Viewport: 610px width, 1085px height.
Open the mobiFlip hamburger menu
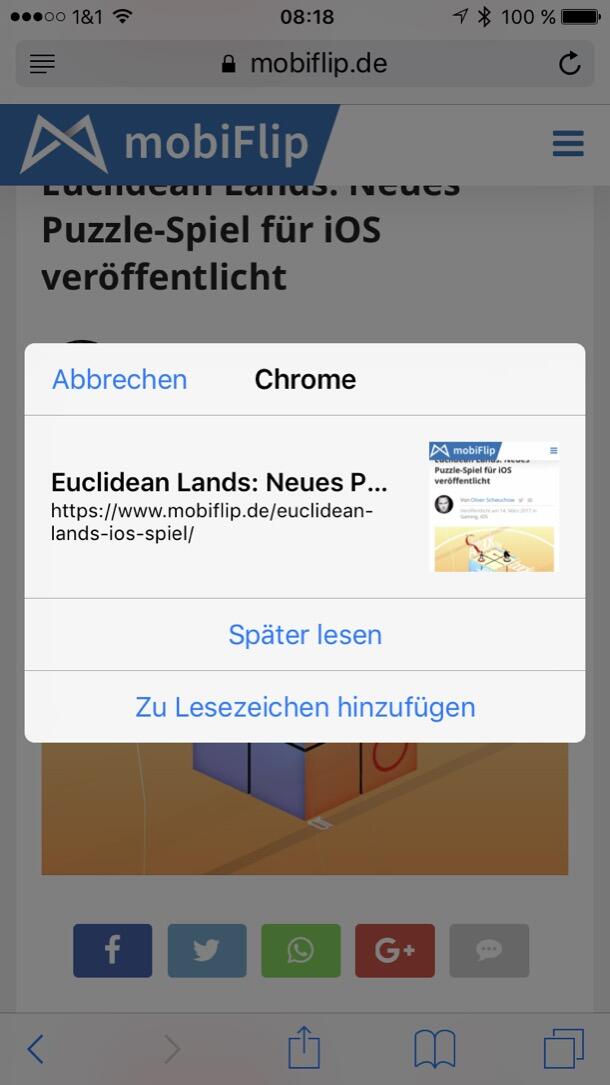click(567, 144)
